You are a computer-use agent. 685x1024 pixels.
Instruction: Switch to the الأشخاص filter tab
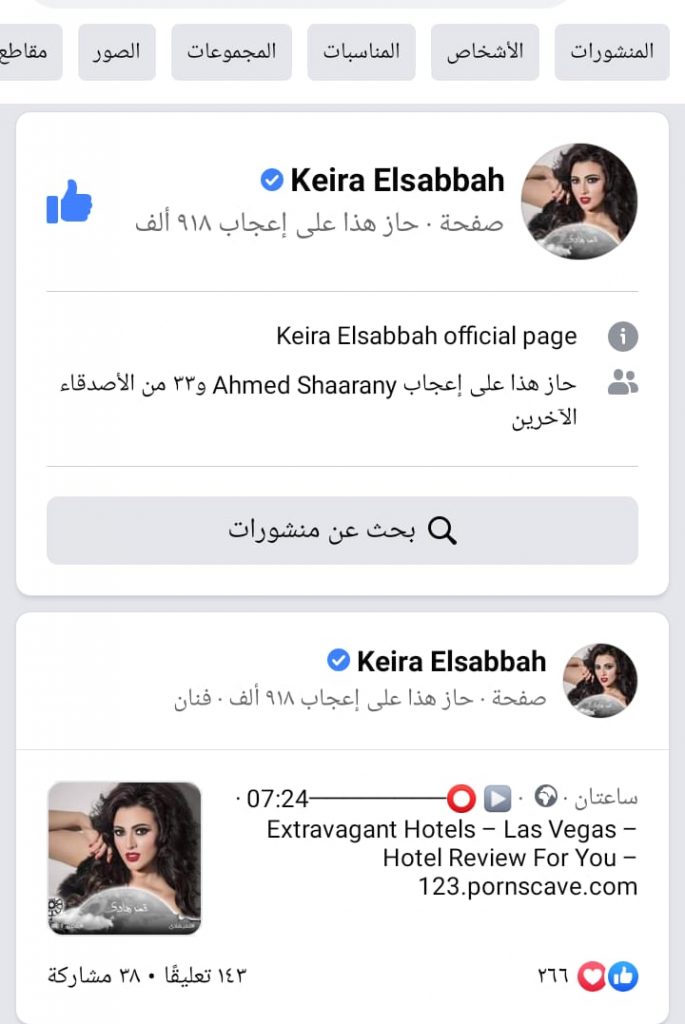point(485,52)
